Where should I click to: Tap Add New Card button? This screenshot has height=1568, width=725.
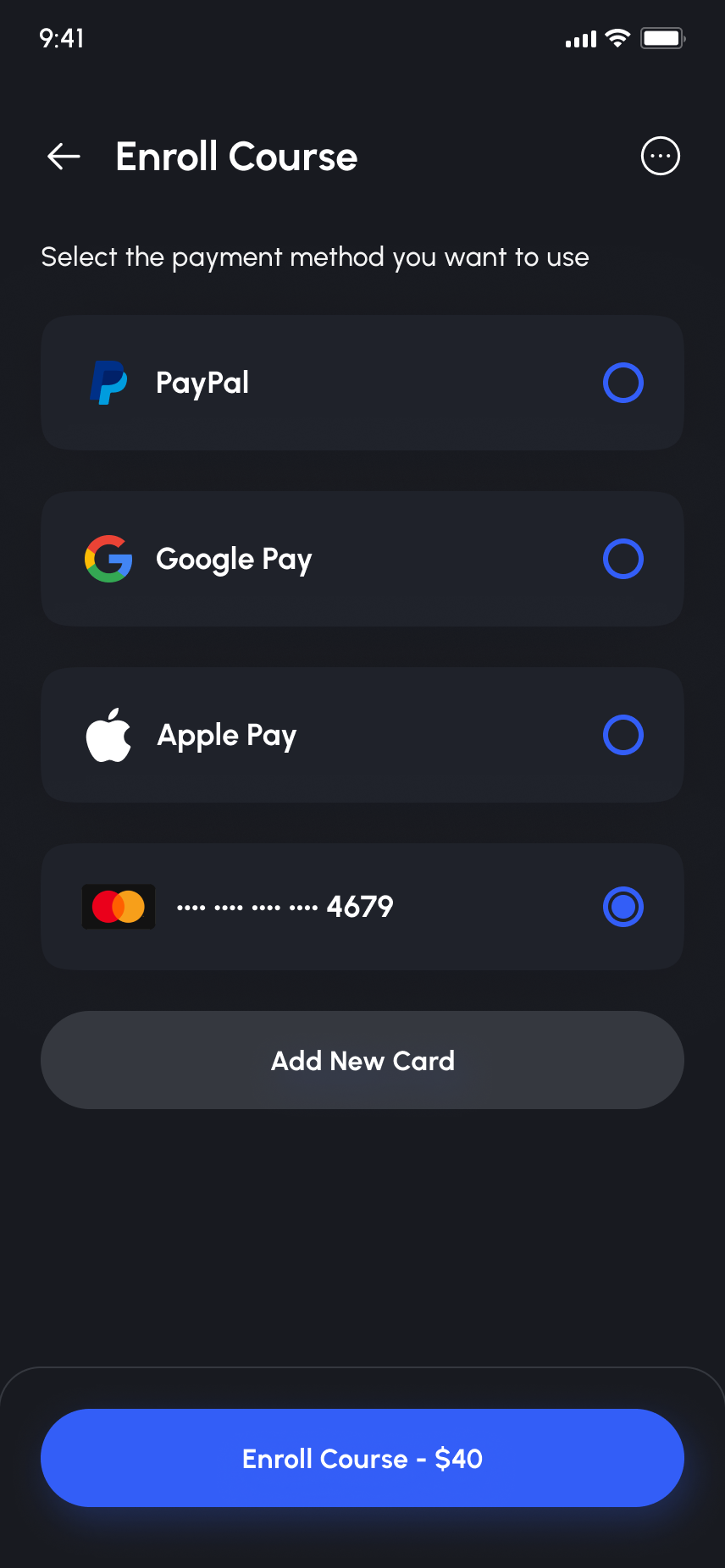coord(362,1060)
